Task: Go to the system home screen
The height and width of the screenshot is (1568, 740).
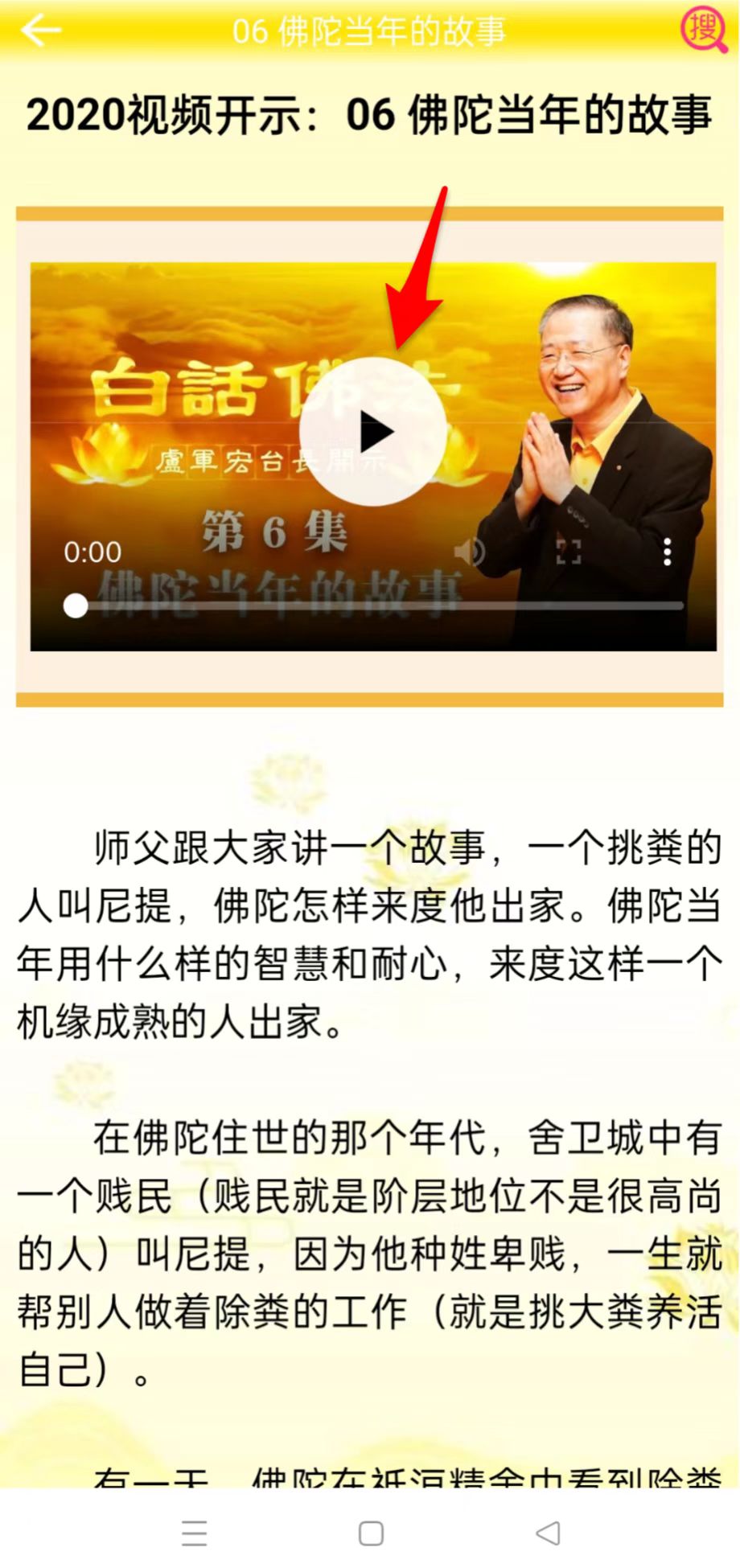Action: coord(371,1533)
